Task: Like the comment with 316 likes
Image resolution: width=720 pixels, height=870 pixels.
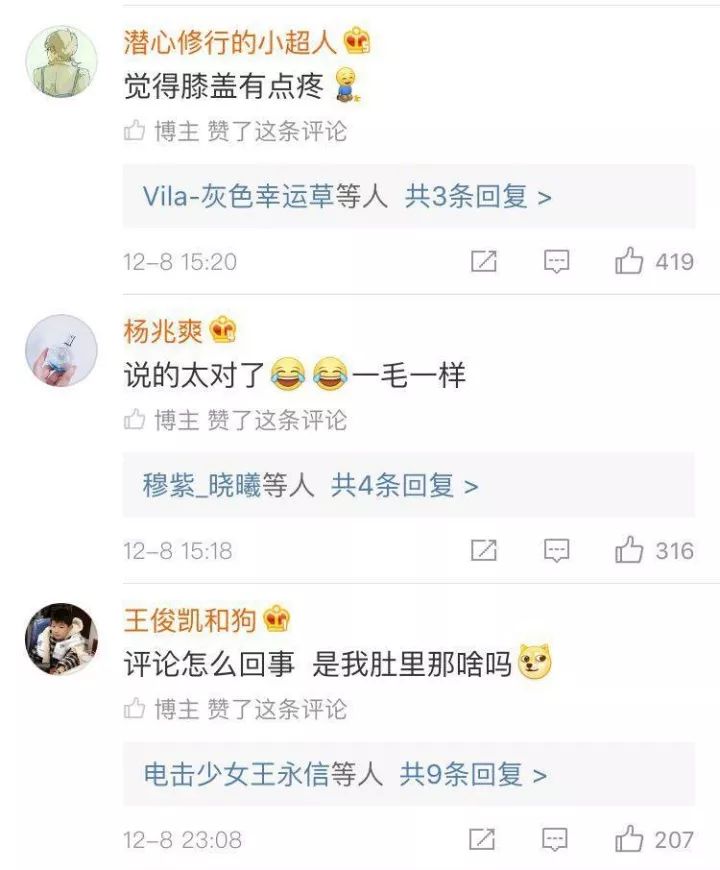Action: [x=629, y=551]
